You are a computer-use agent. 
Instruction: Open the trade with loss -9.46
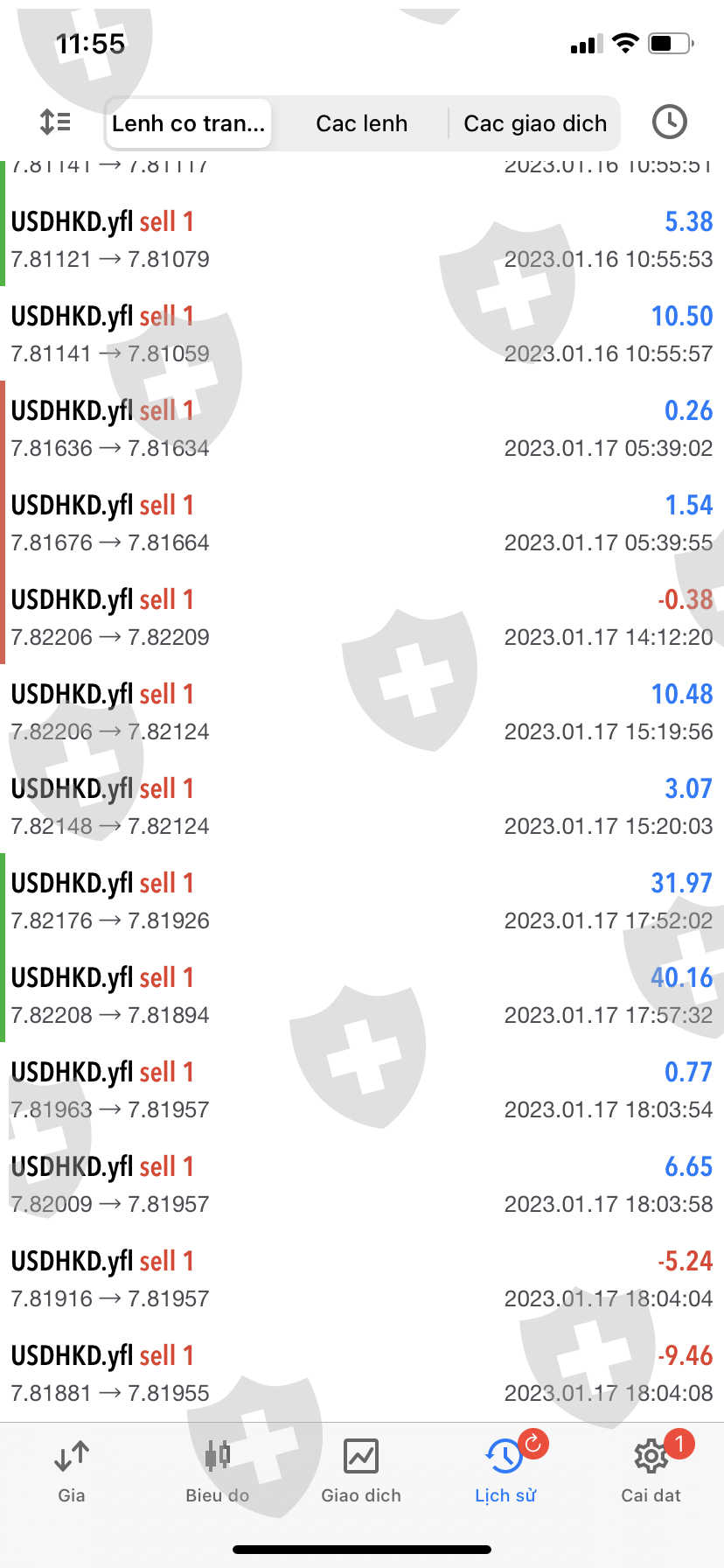(362, 1373)
